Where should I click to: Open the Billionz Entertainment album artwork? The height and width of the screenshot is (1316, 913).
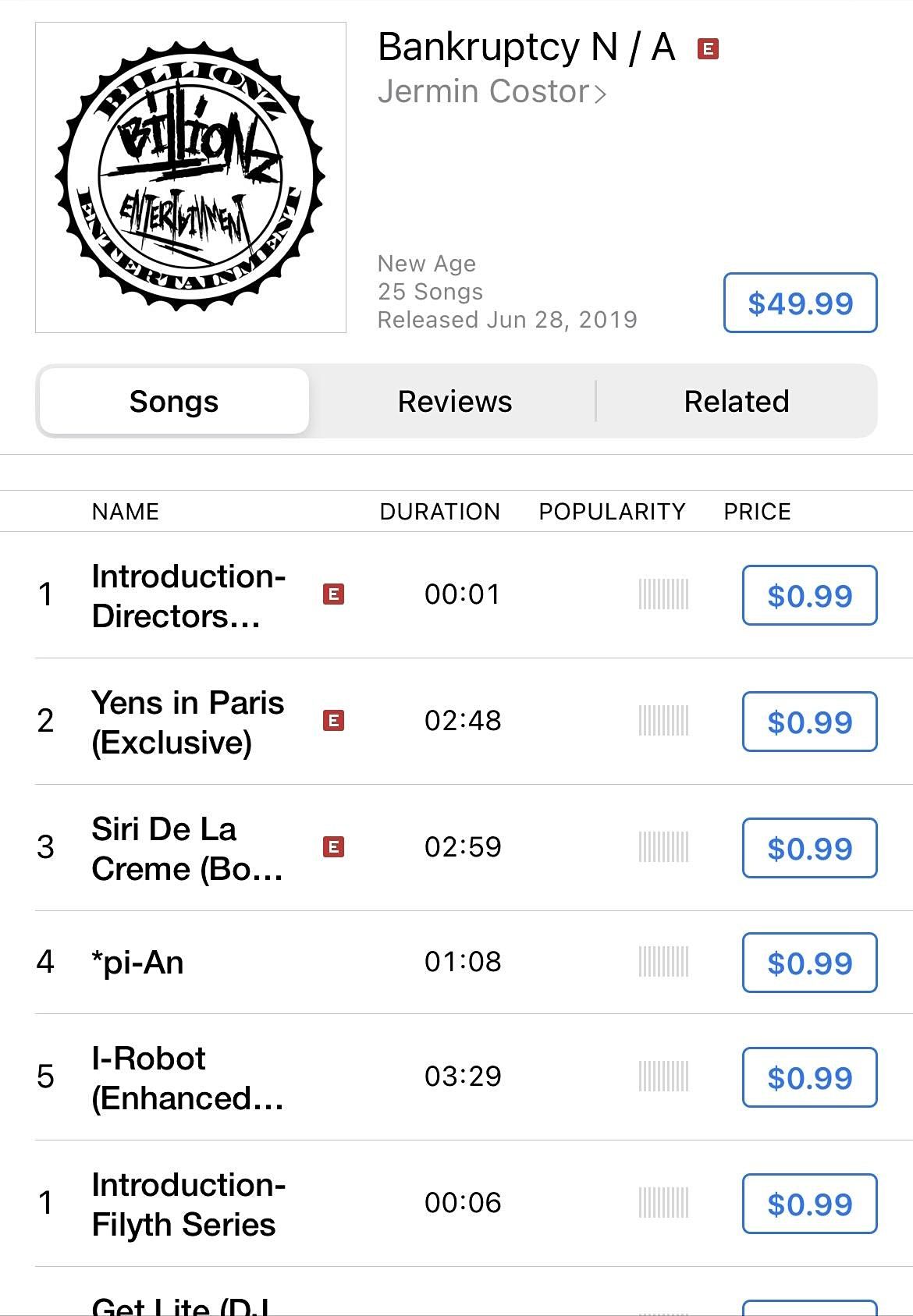(190, 178)
